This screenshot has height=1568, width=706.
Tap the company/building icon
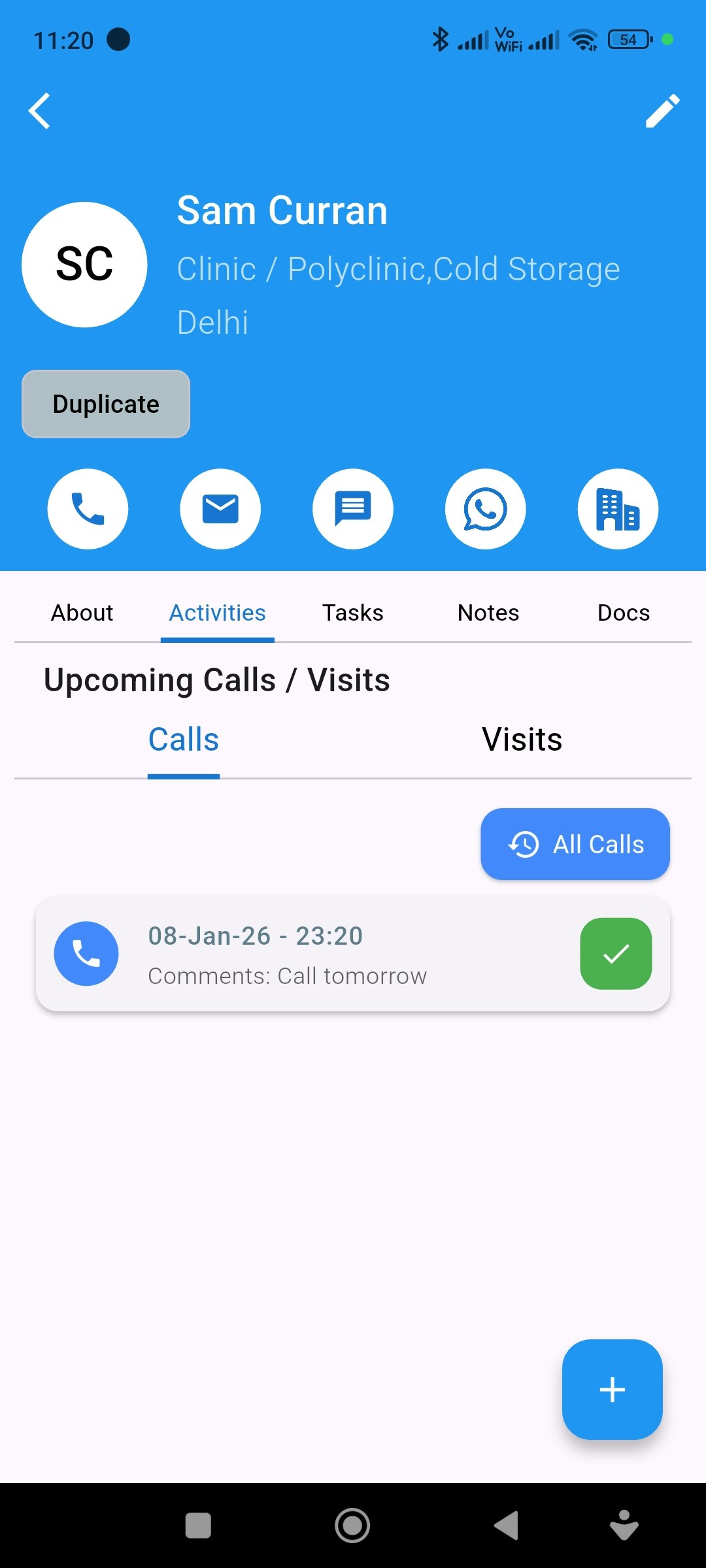click(617, 509)
